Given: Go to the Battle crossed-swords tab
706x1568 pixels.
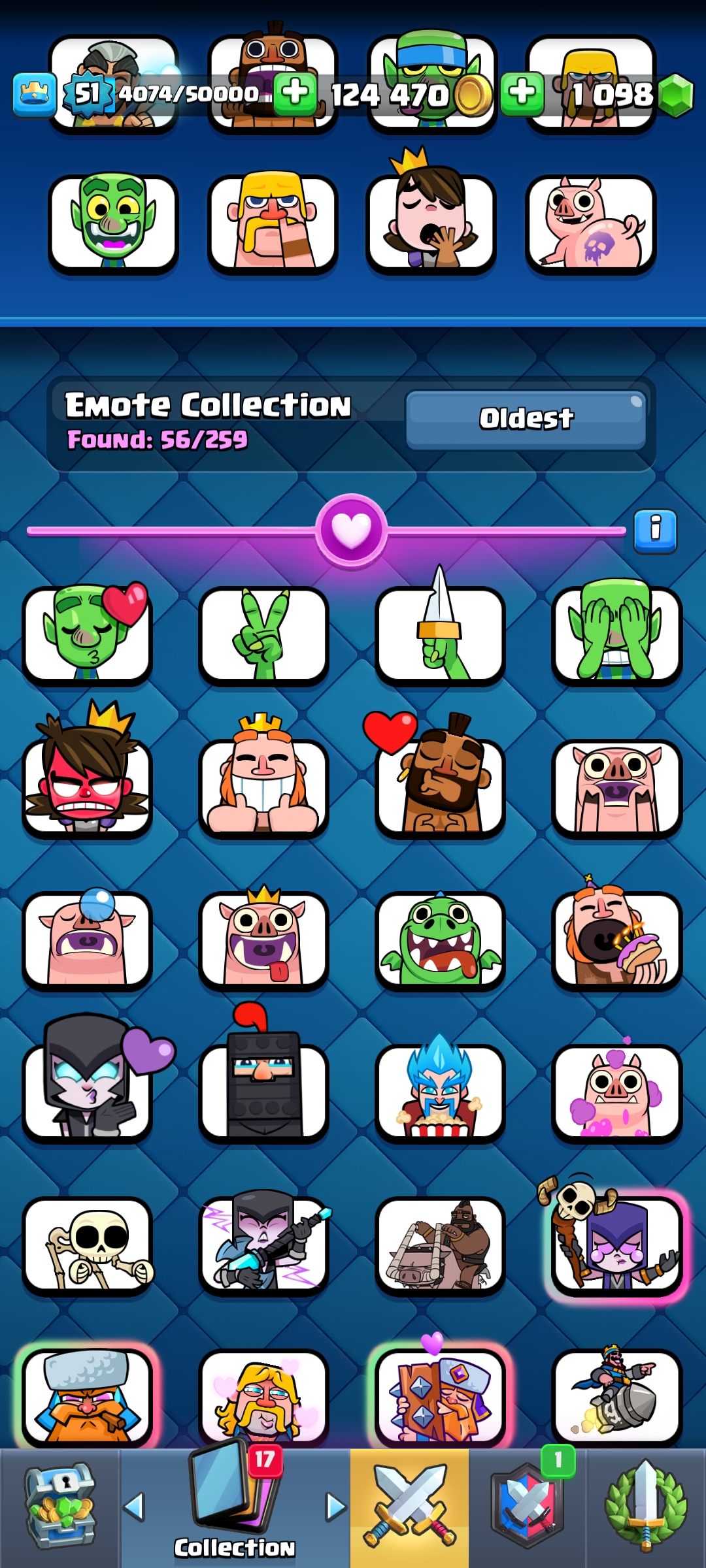Looking at the screenshot, I should pyautogui.click(x=409, y=1508).
